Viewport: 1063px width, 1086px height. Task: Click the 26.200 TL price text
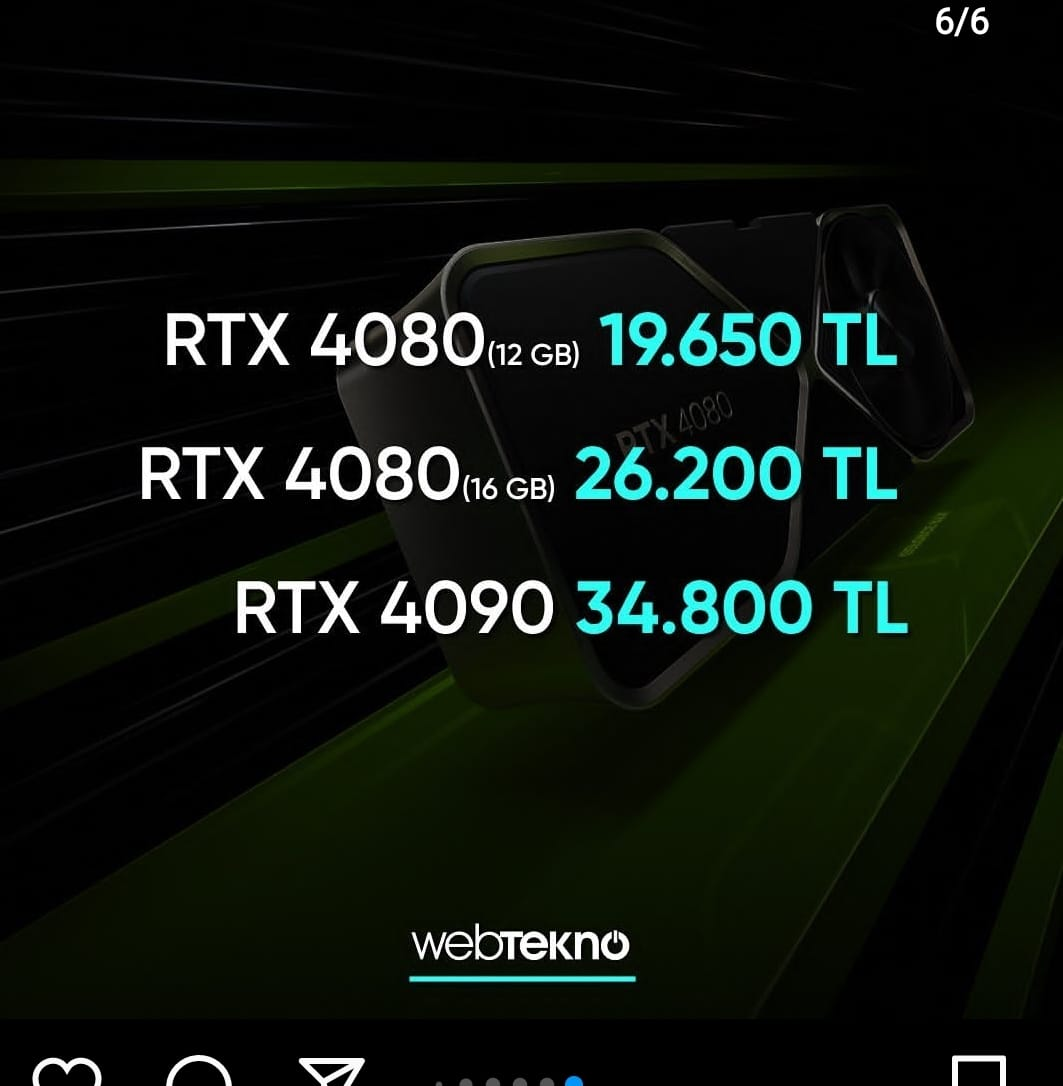[735, 475]
